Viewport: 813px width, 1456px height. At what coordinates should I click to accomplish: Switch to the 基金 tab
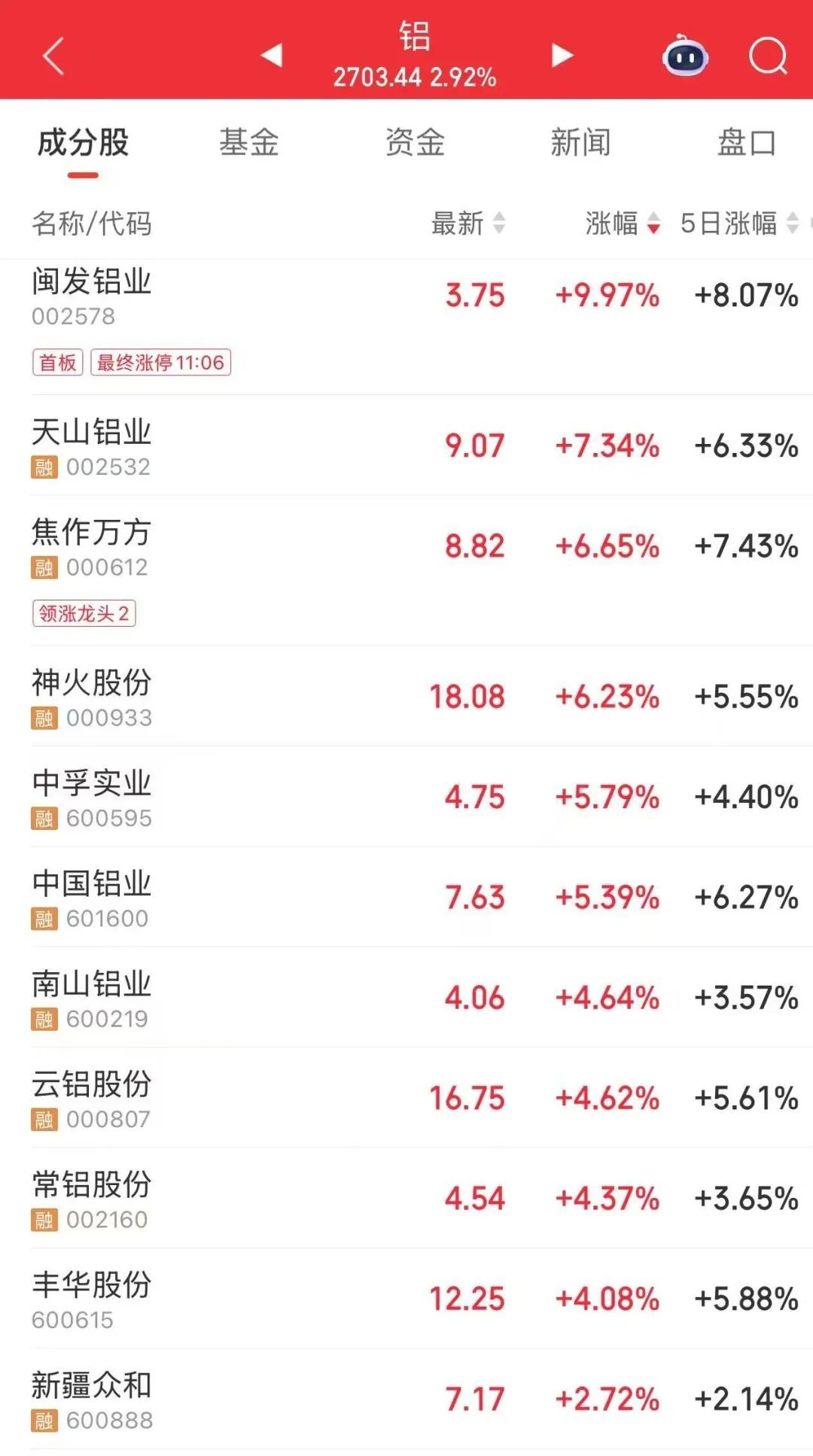pyautogui.click(x=249, y=143)
